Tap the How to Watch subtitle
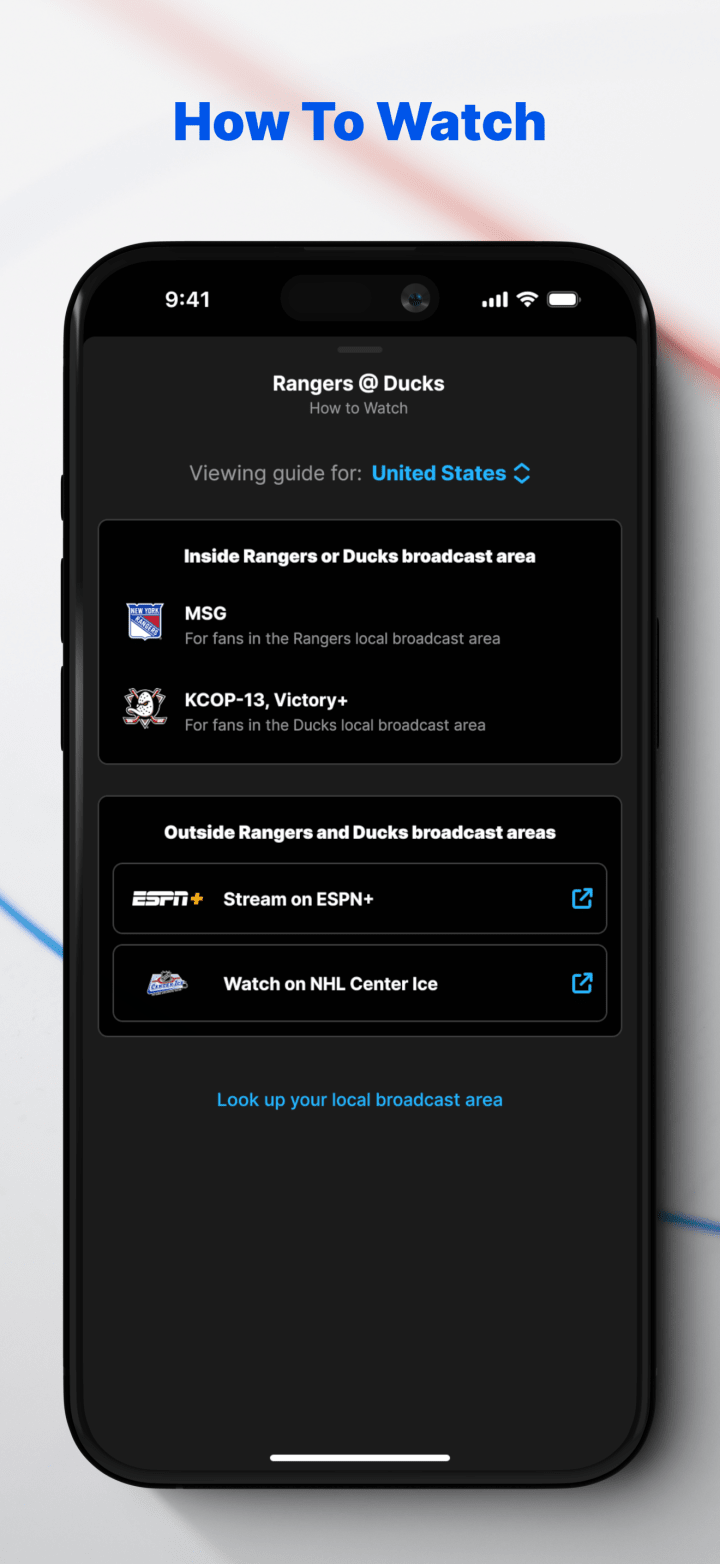720x1564 pixels. click(358, 408)
